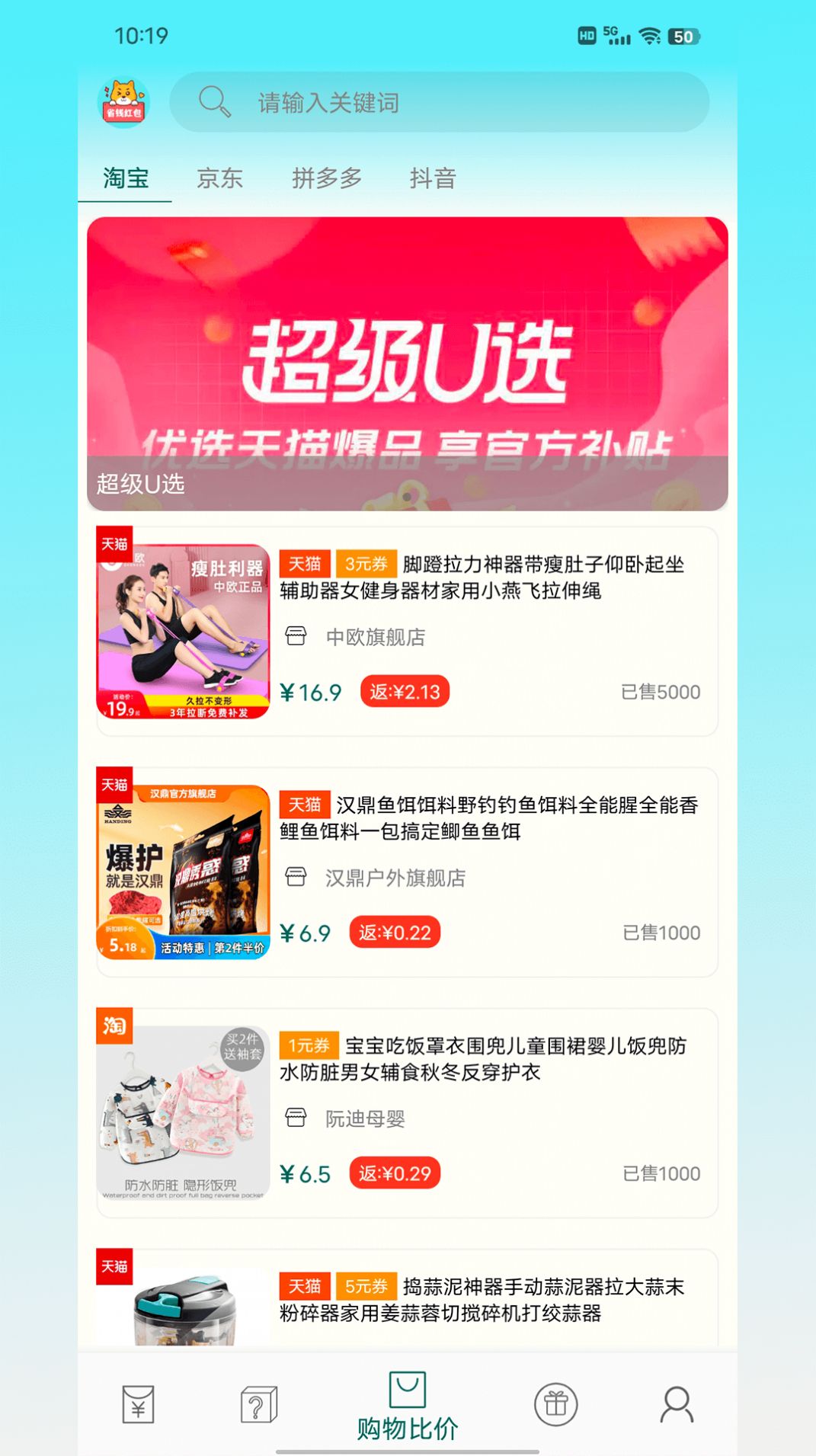Switch to the 京东 tab

click(x=219, y=178)
